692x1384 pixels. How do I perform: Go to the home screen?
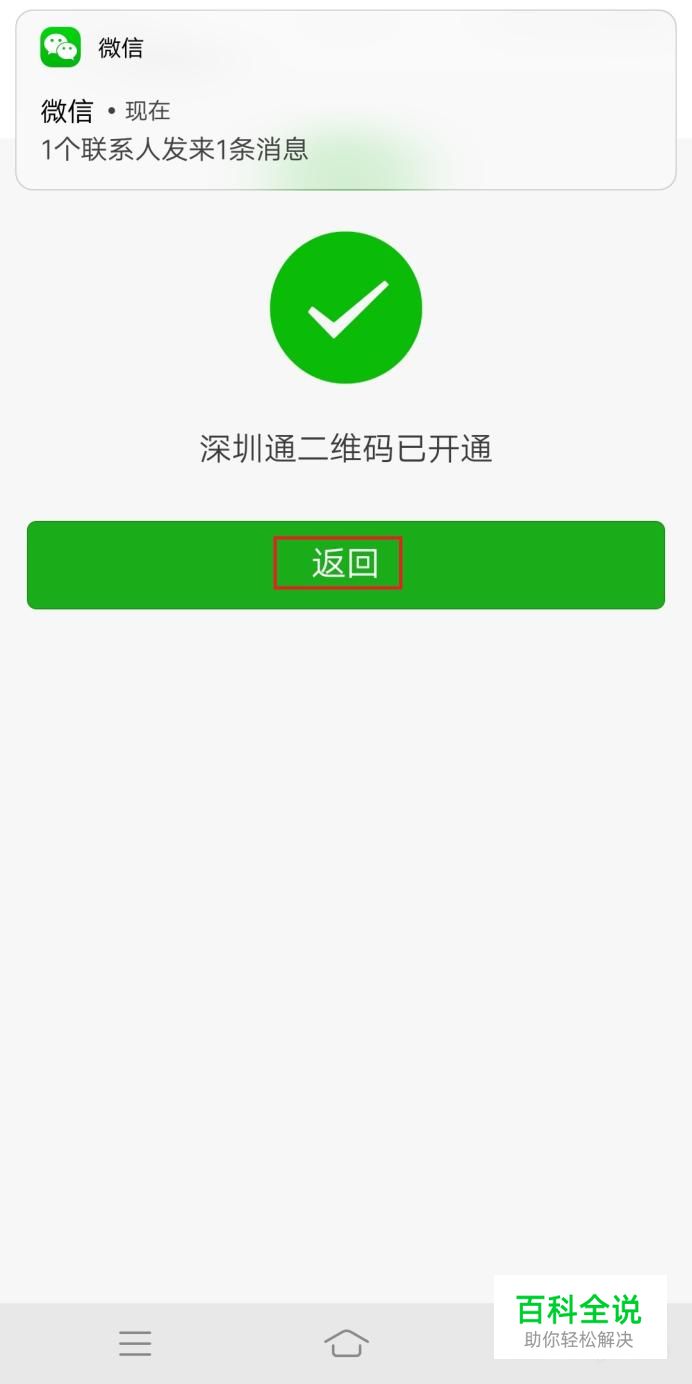click(346, 1343)
